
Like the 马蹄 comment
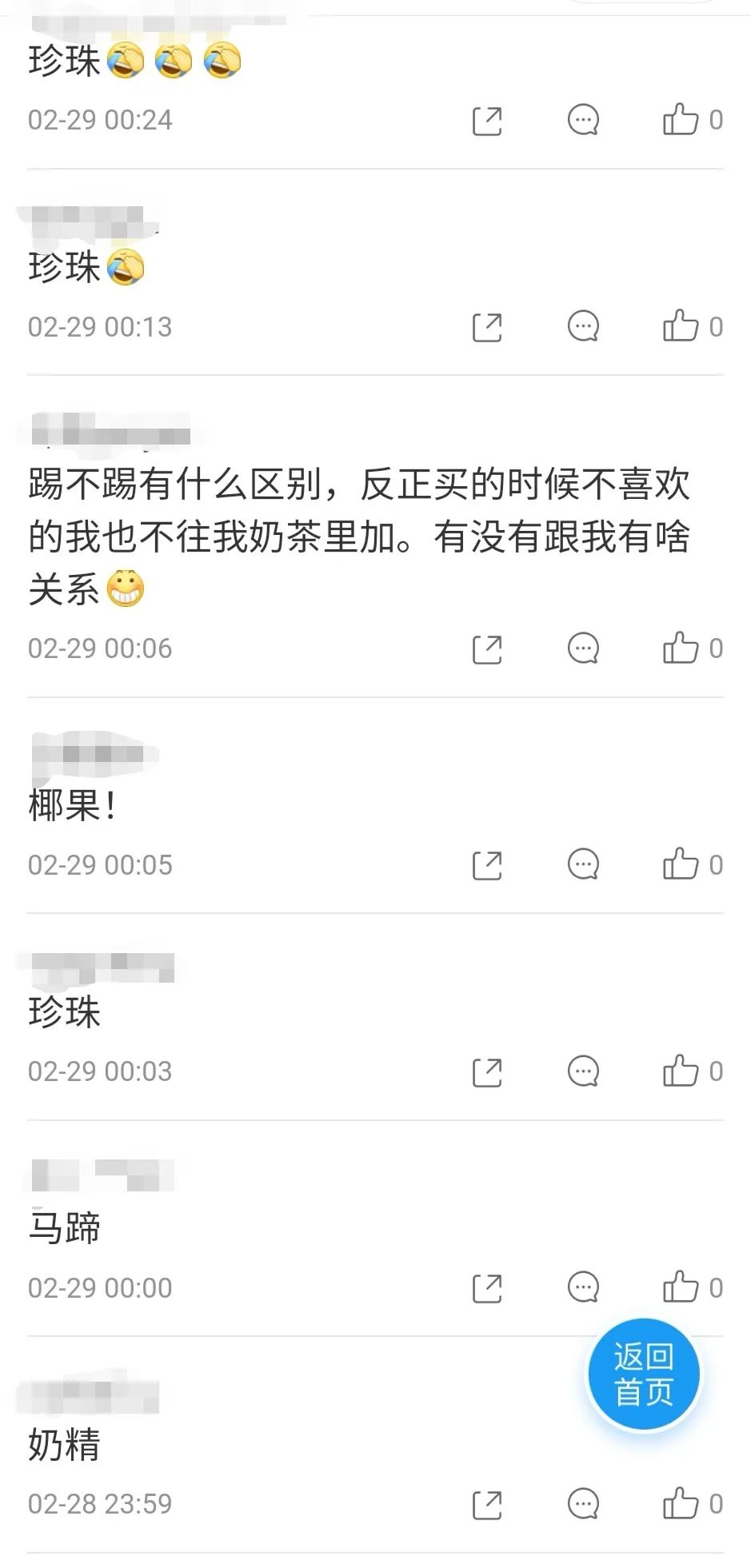pos(681,1287)
